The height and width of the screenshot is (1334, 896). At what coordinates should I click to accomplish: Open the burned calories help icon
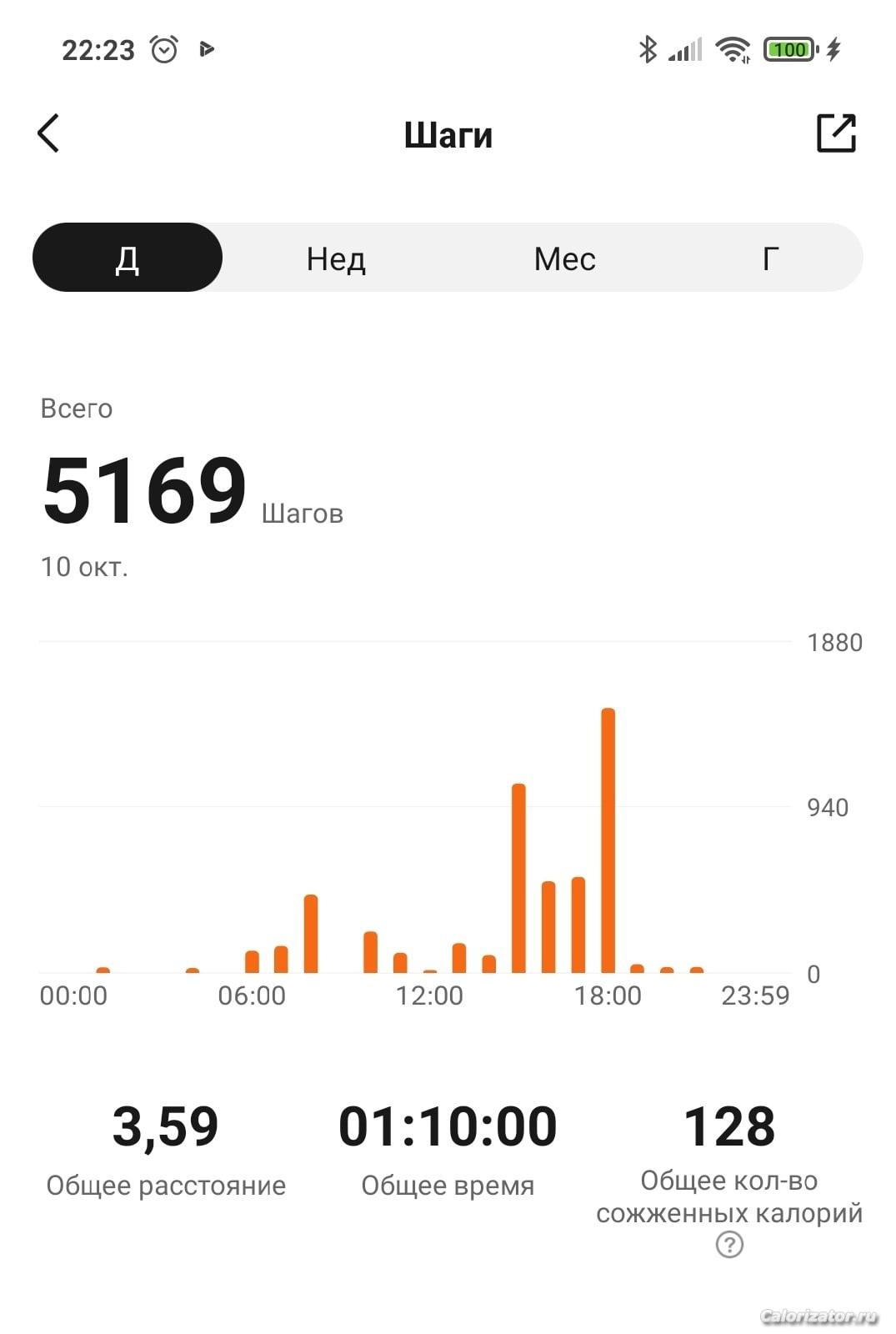pyautogui.click(x=729, y=1245)
